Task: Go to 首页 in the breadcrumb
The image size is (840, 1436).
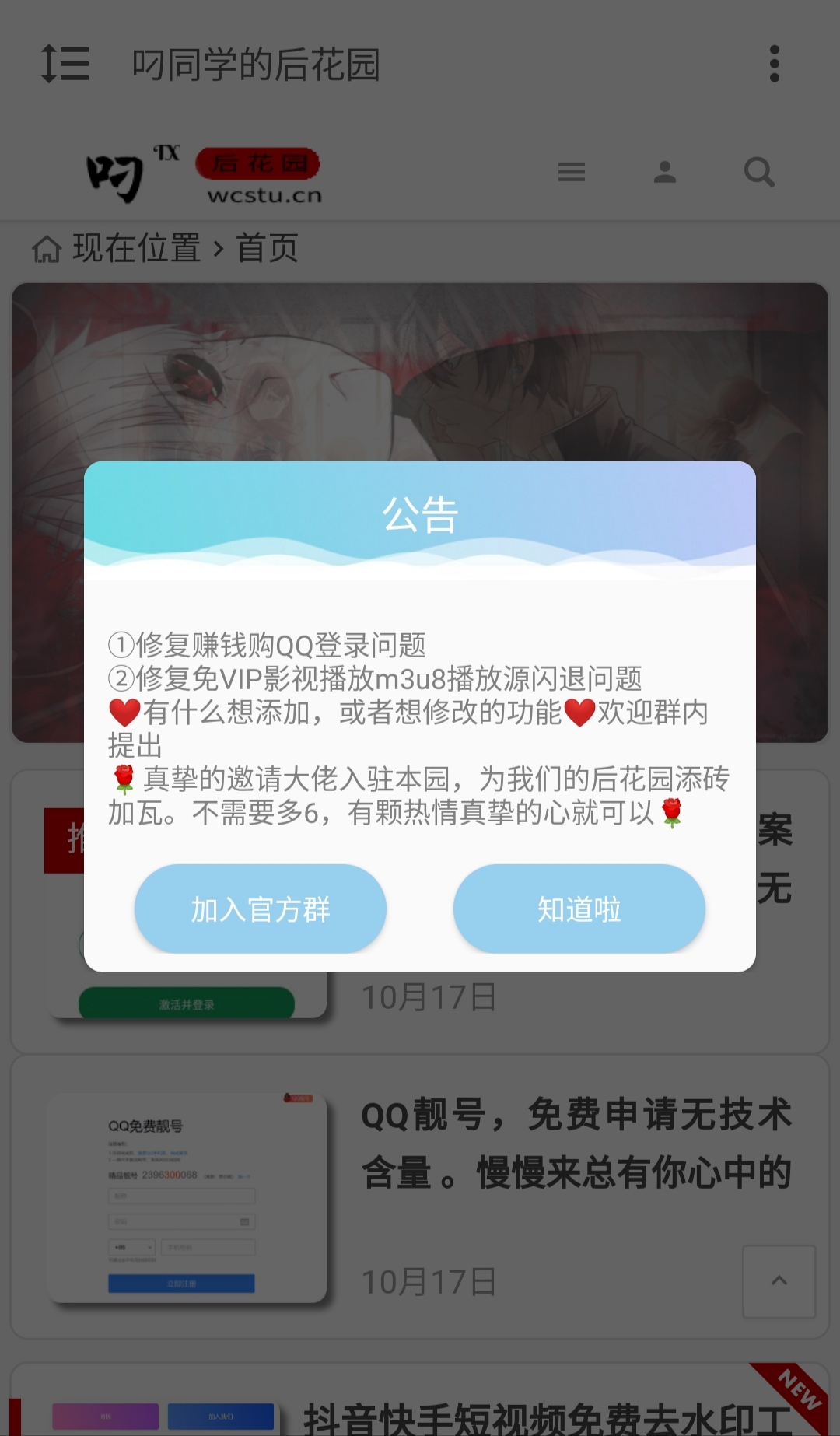Action: 267,248
